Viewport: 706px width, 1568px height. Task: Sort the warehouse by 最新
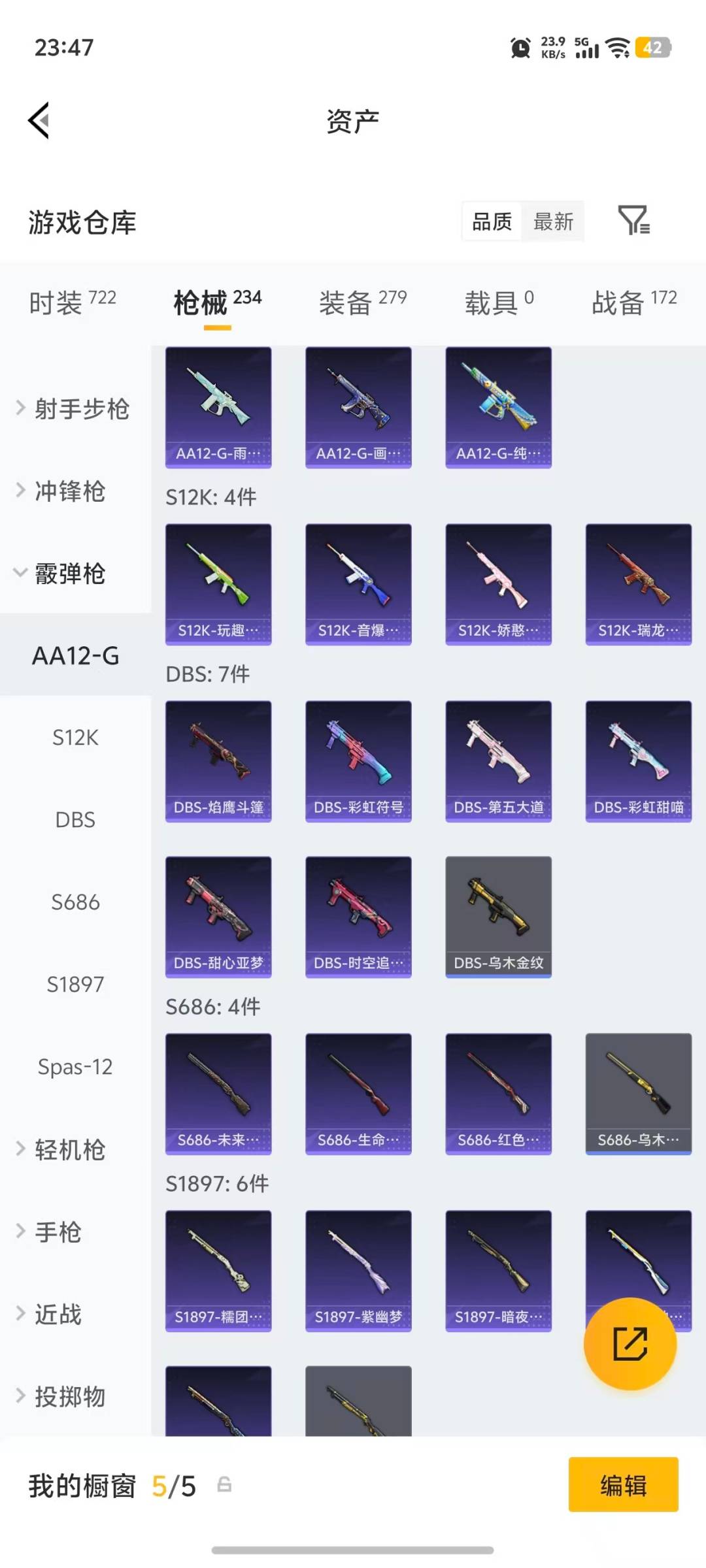pos(553,221)
